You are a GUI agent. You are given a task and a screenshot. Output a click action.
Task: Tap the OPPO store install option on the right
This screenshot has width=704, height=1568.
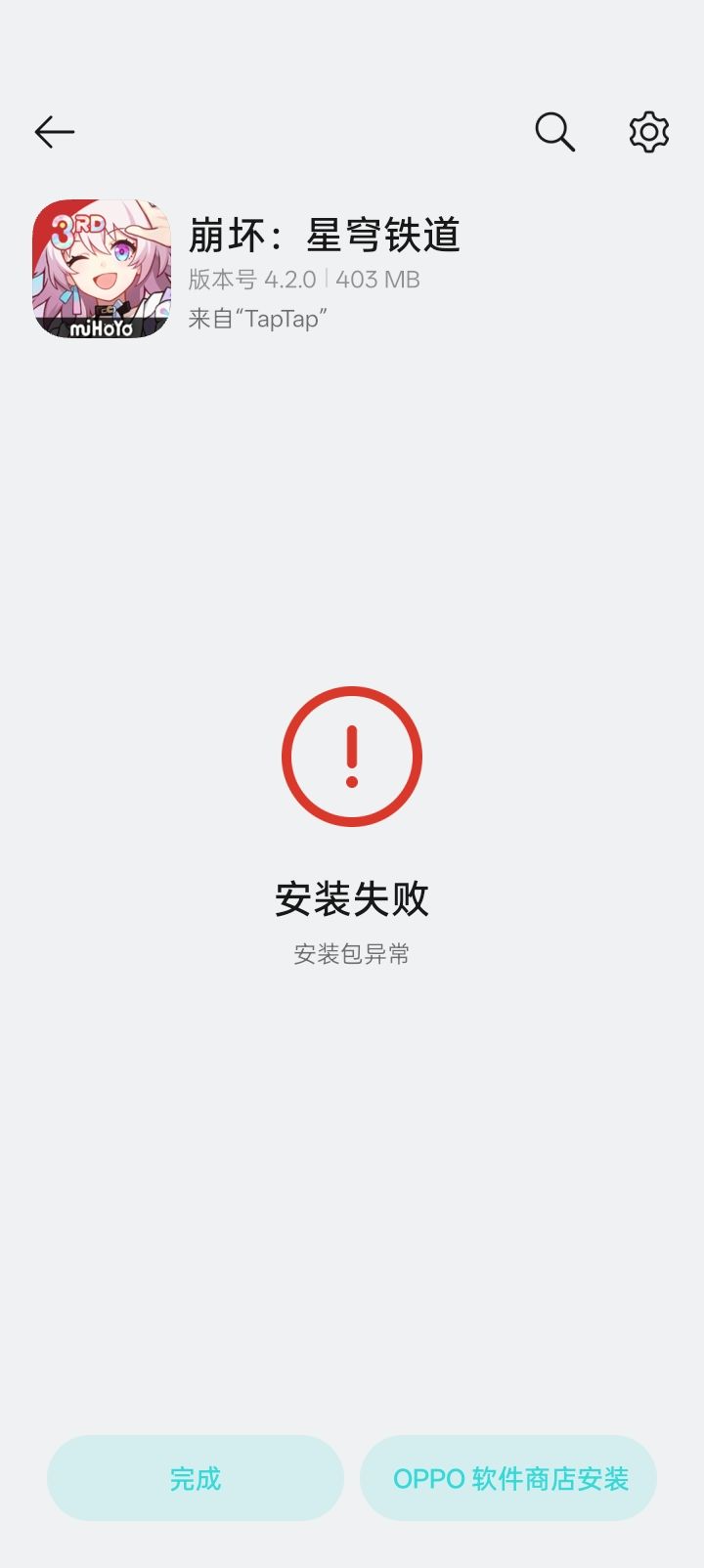click(x=507, y=1479)
